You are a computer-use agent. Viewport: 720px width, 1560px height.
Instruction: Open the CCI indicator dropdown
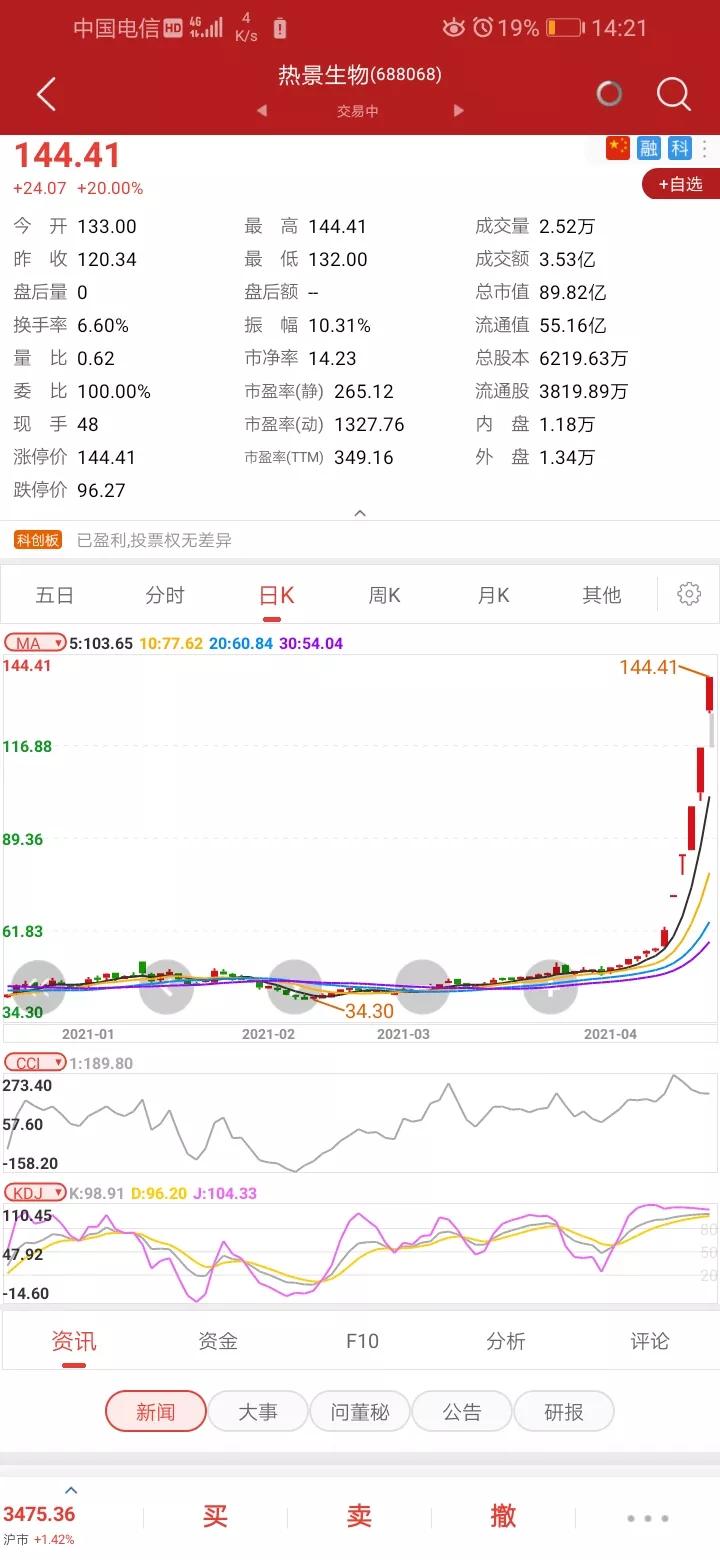coord(35,1063)
